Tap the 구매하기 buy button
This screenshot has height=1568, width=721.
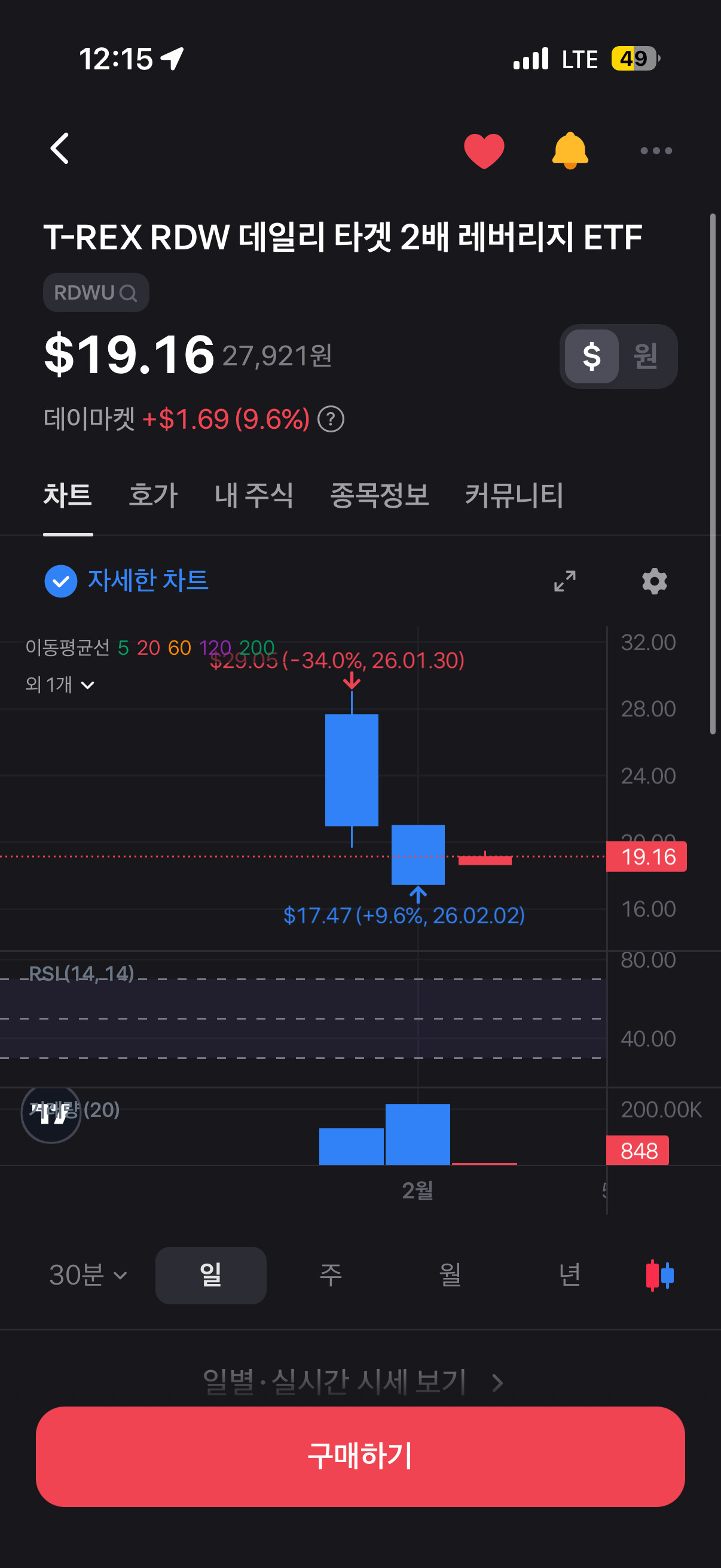360,1456
